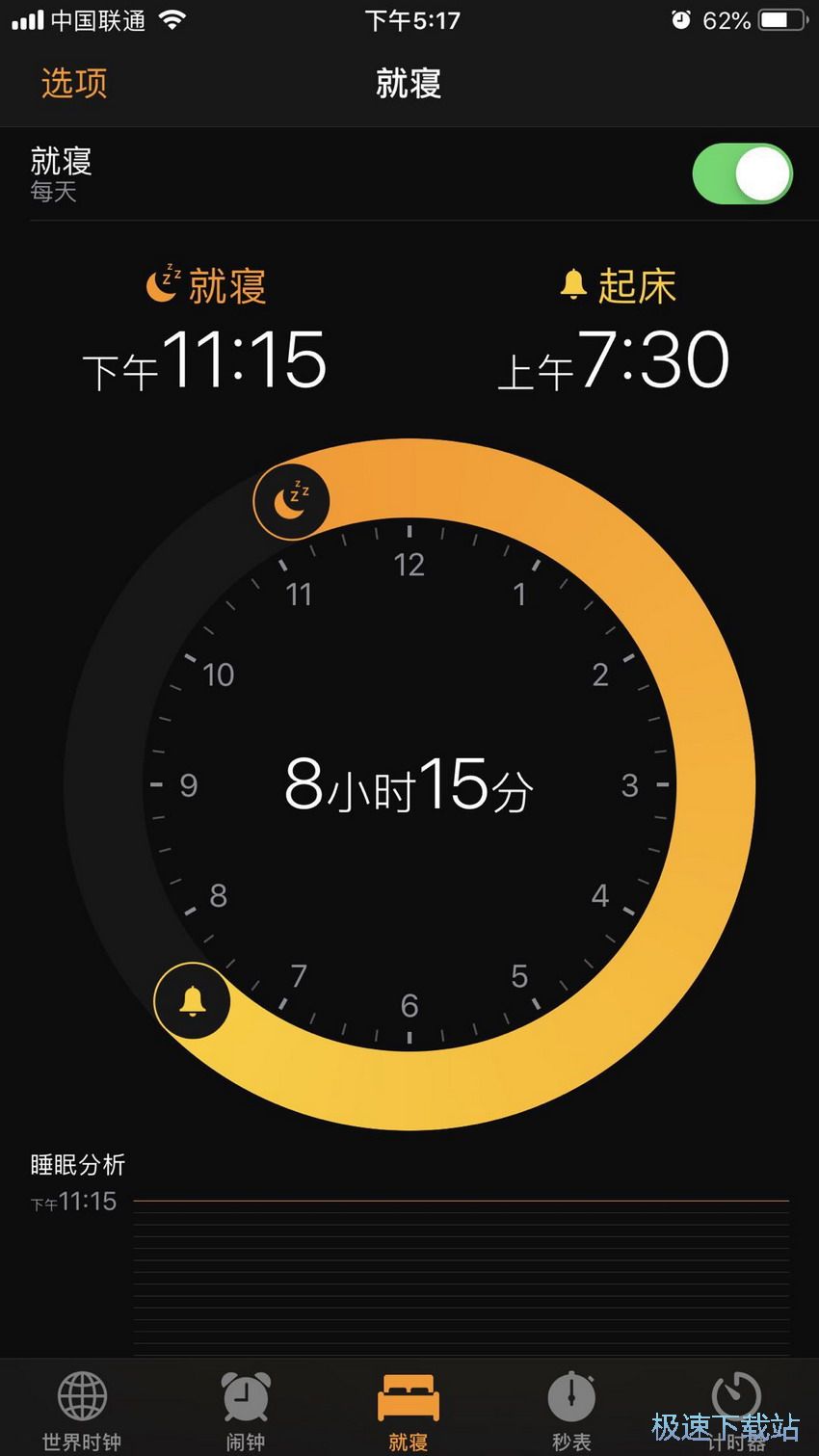
Task: Select the 就寝 bedtime tab
Action: [409, 1409]
